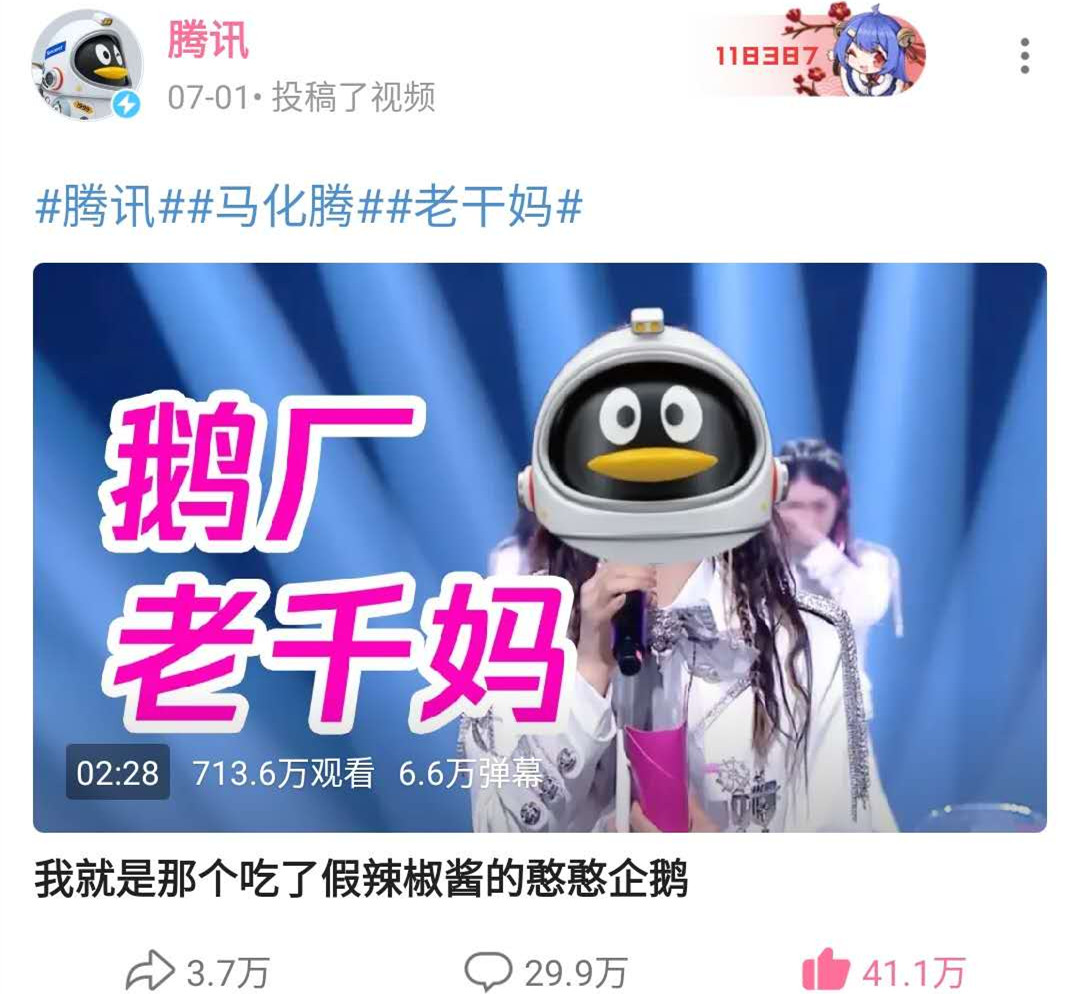
Task: Play the 鹅厂老干妈 video
Action: point(540,547)
